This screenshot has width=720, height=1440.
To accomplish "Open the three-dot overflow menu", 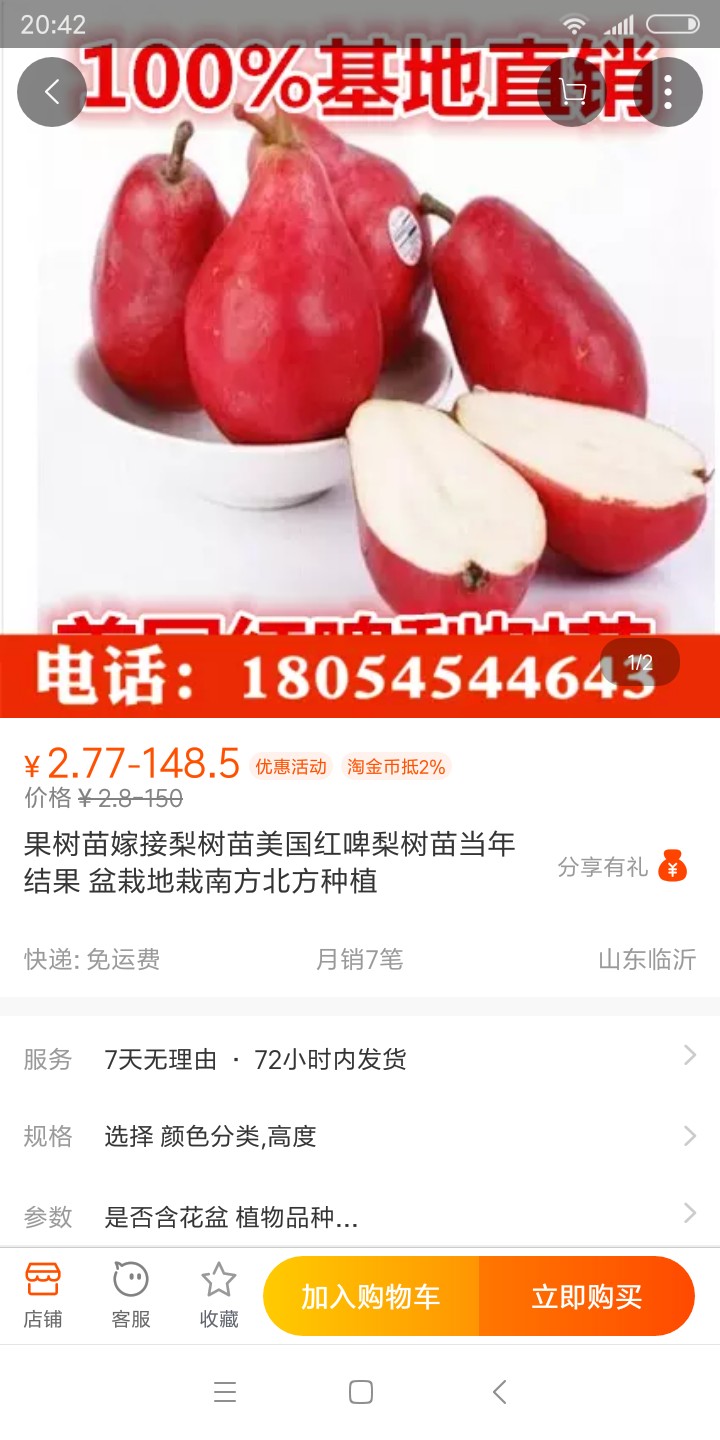I will click(668, 93).
